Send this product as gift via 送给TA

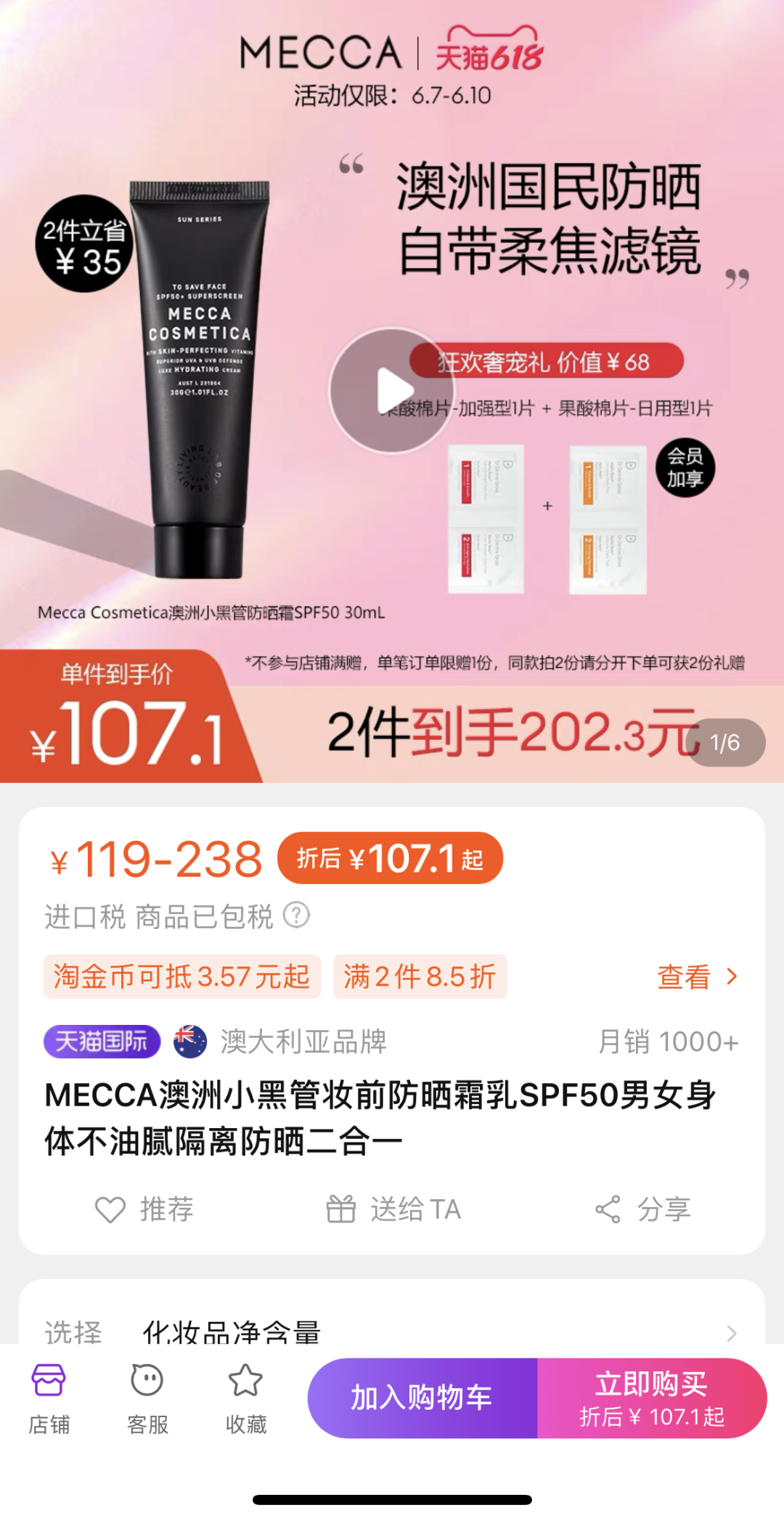click(393, 1209)
